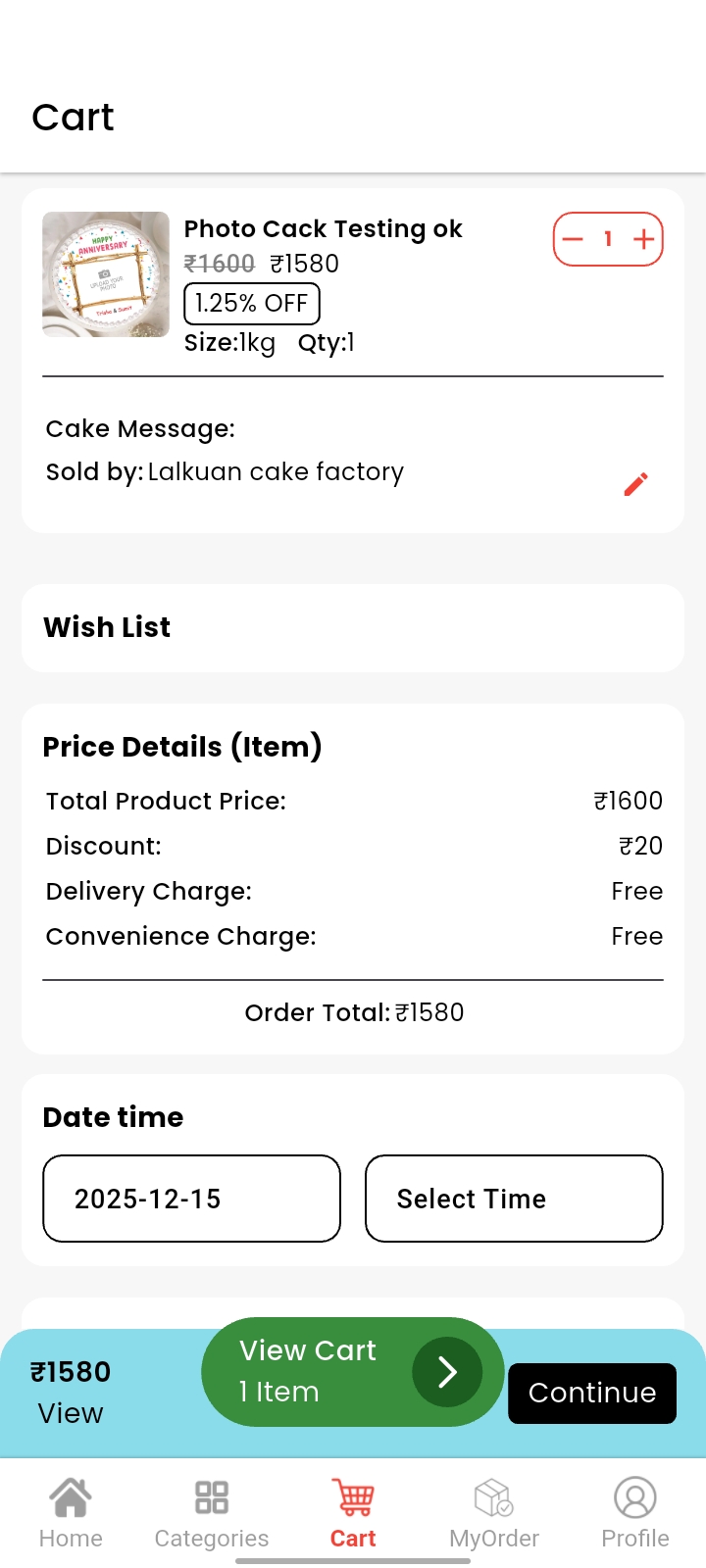This screenshot has width=706, height=1568.
Task: Open the Photo Cack Testing ok thumbnail
Action: tap(106, 273)
